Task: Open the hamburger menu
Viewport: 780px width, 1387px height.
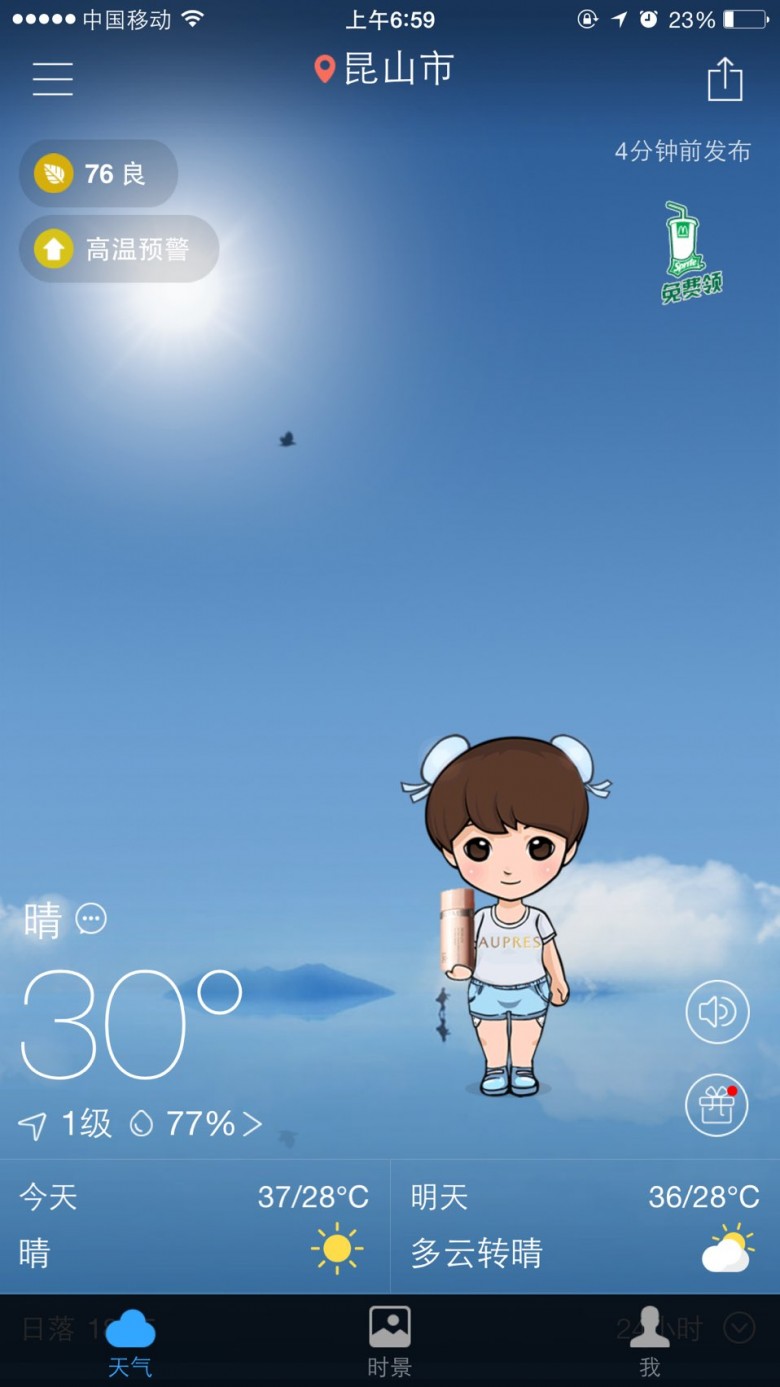Action: point(52,78)
